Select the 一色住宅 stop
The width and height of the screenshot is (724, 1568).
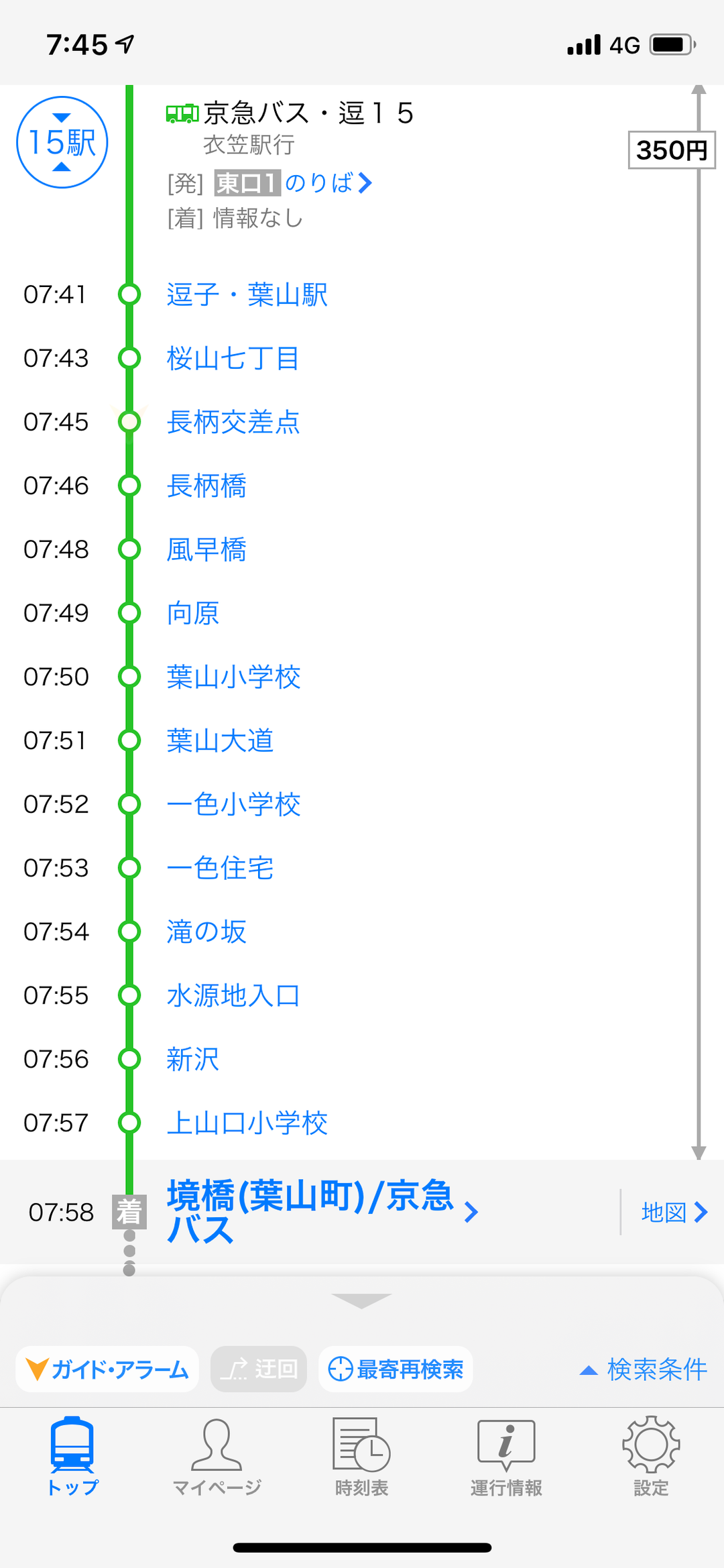pyautogui.click(x=220, y=868)
